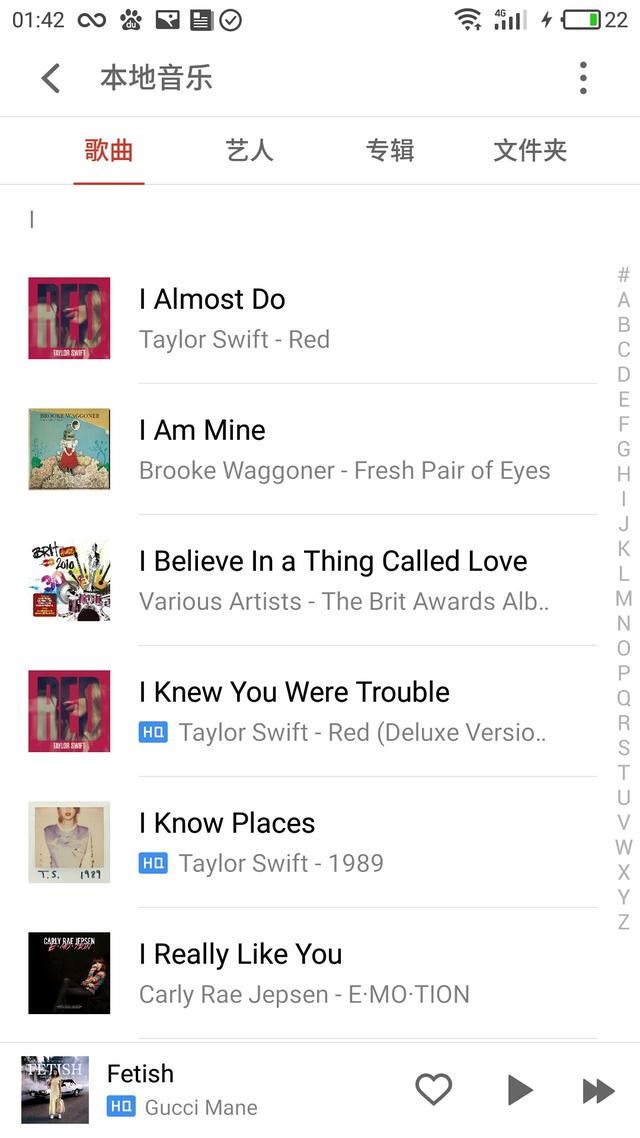Skip to the next track

tap(598, 1090)
